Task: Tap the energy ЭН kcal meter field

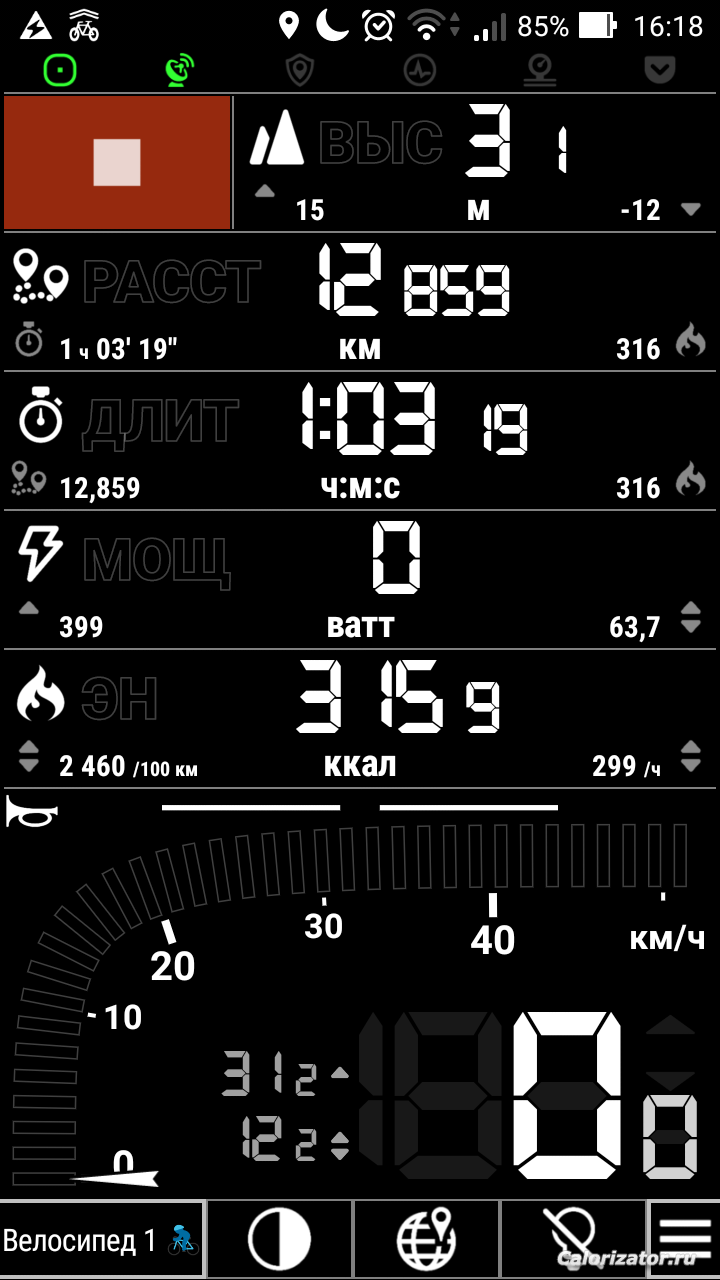Action: pos(360,719)
